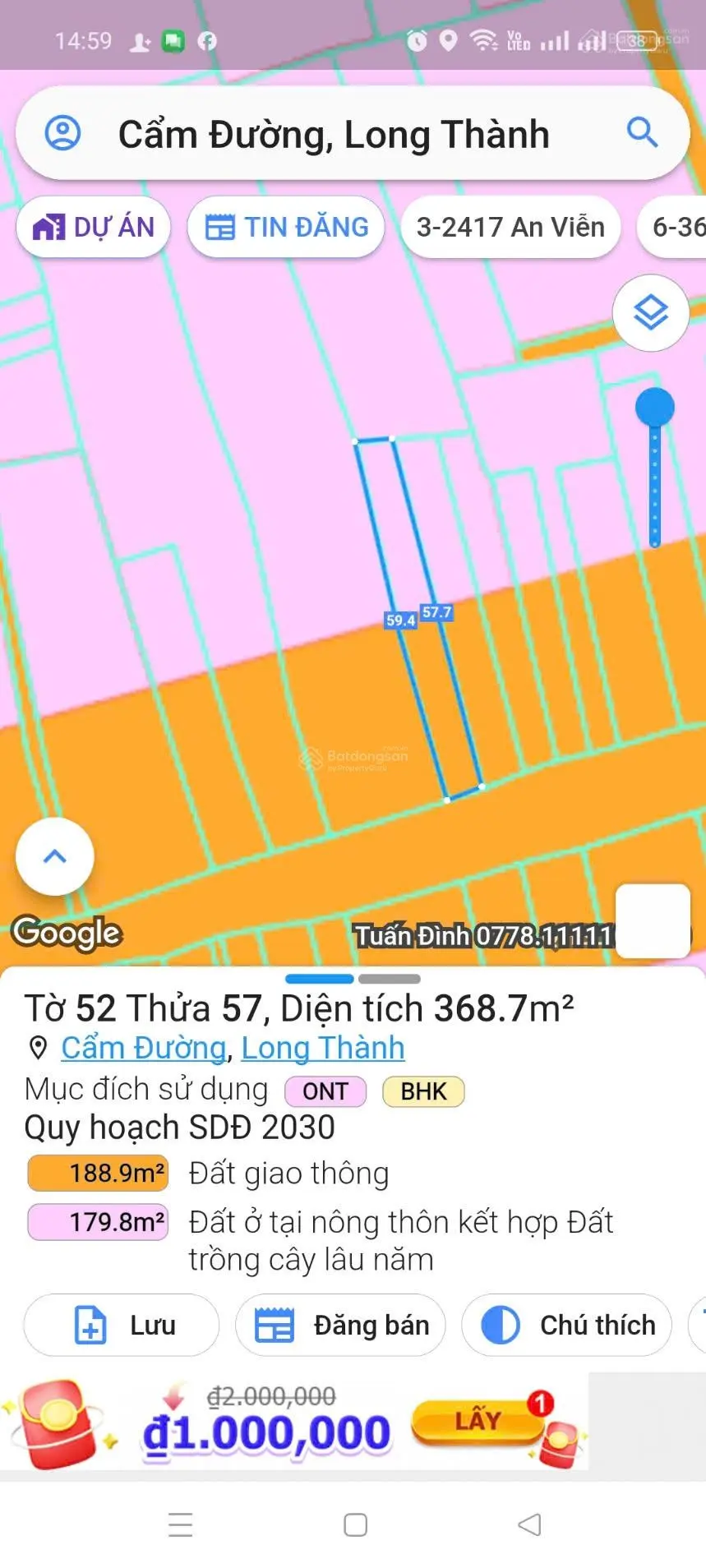Claim the voucher with LẤY button
Viewport: 706px width, 1568px height.
[479, 1422]
